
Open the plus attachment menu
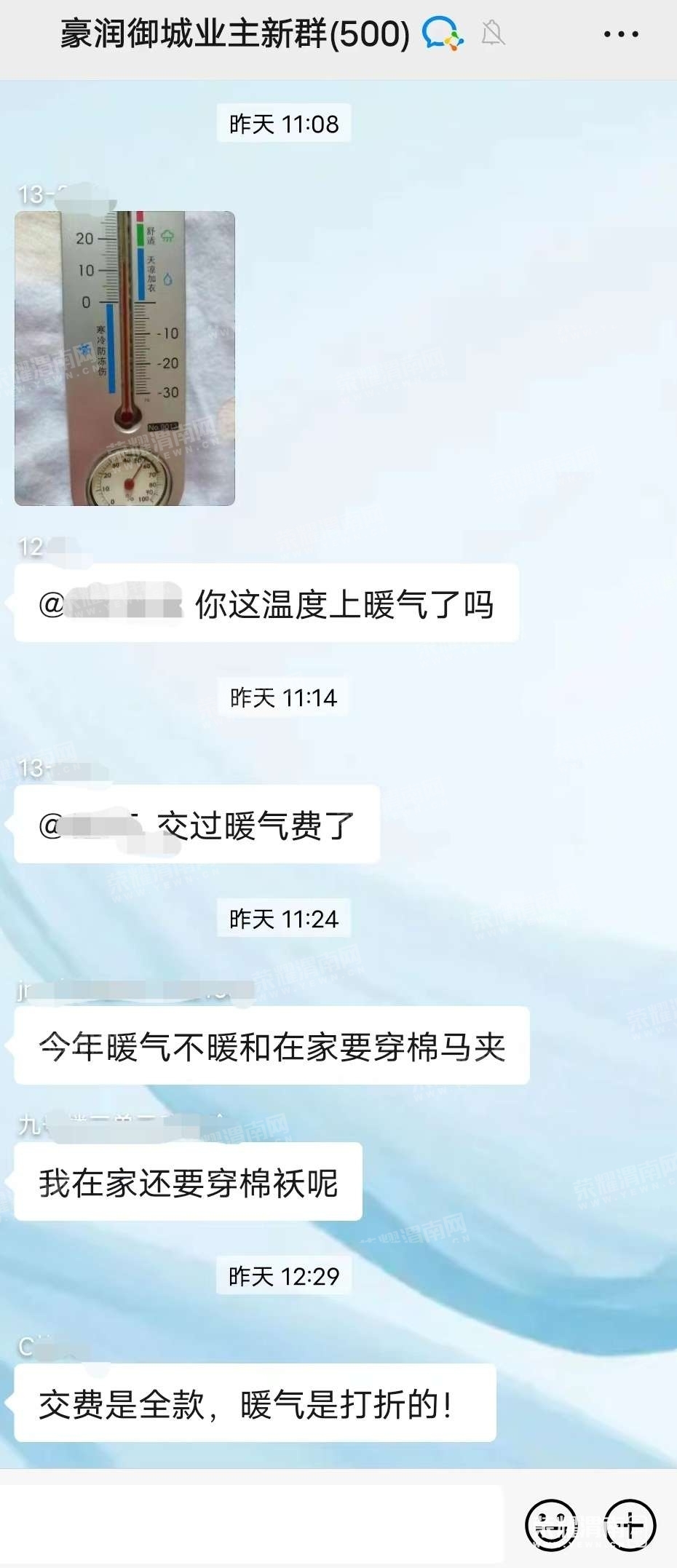click(630, 1524)
